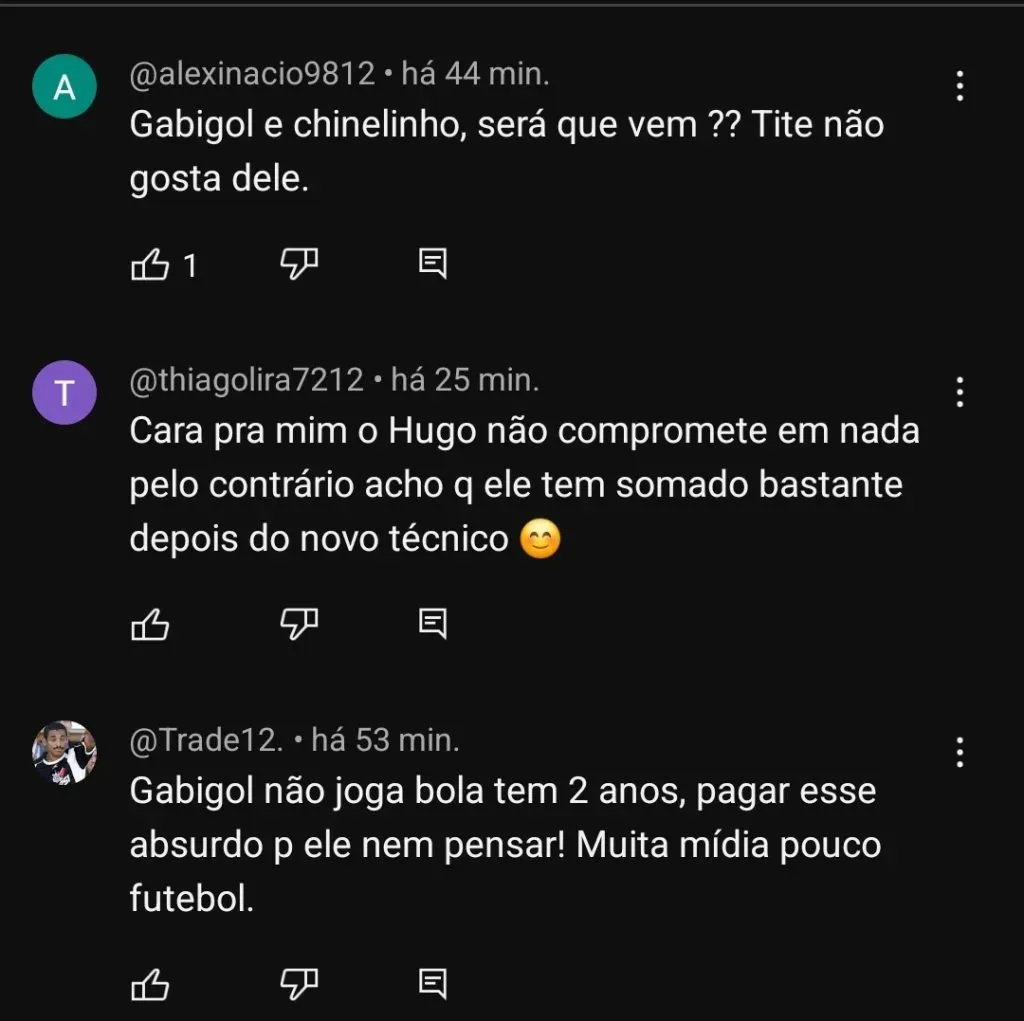Like the comment by @alexinacio9812
The image size is (1024, 1021).
point(150,265)
